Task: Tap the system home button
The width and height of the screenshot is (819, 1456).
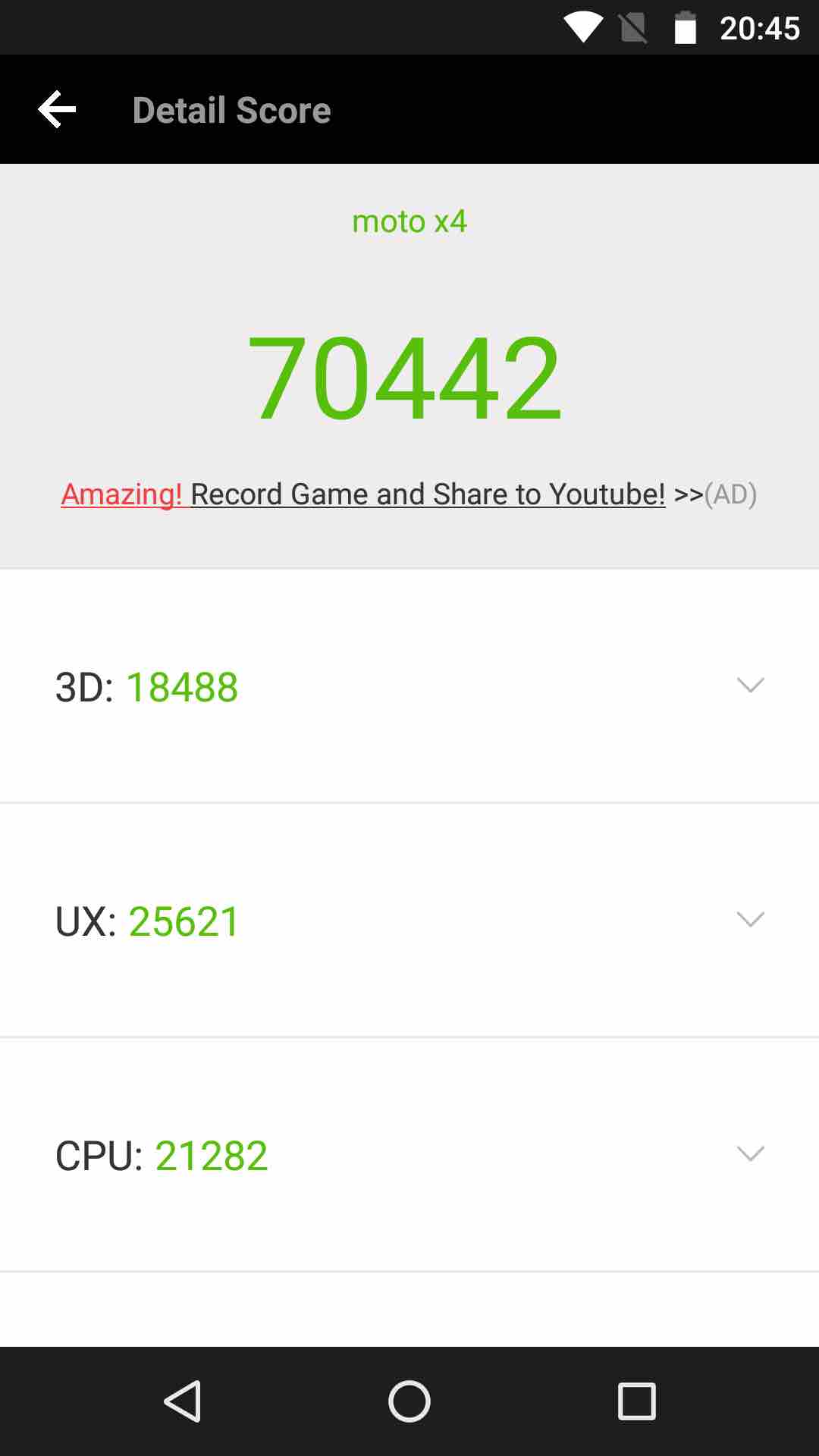Action: coord(409,1401)
